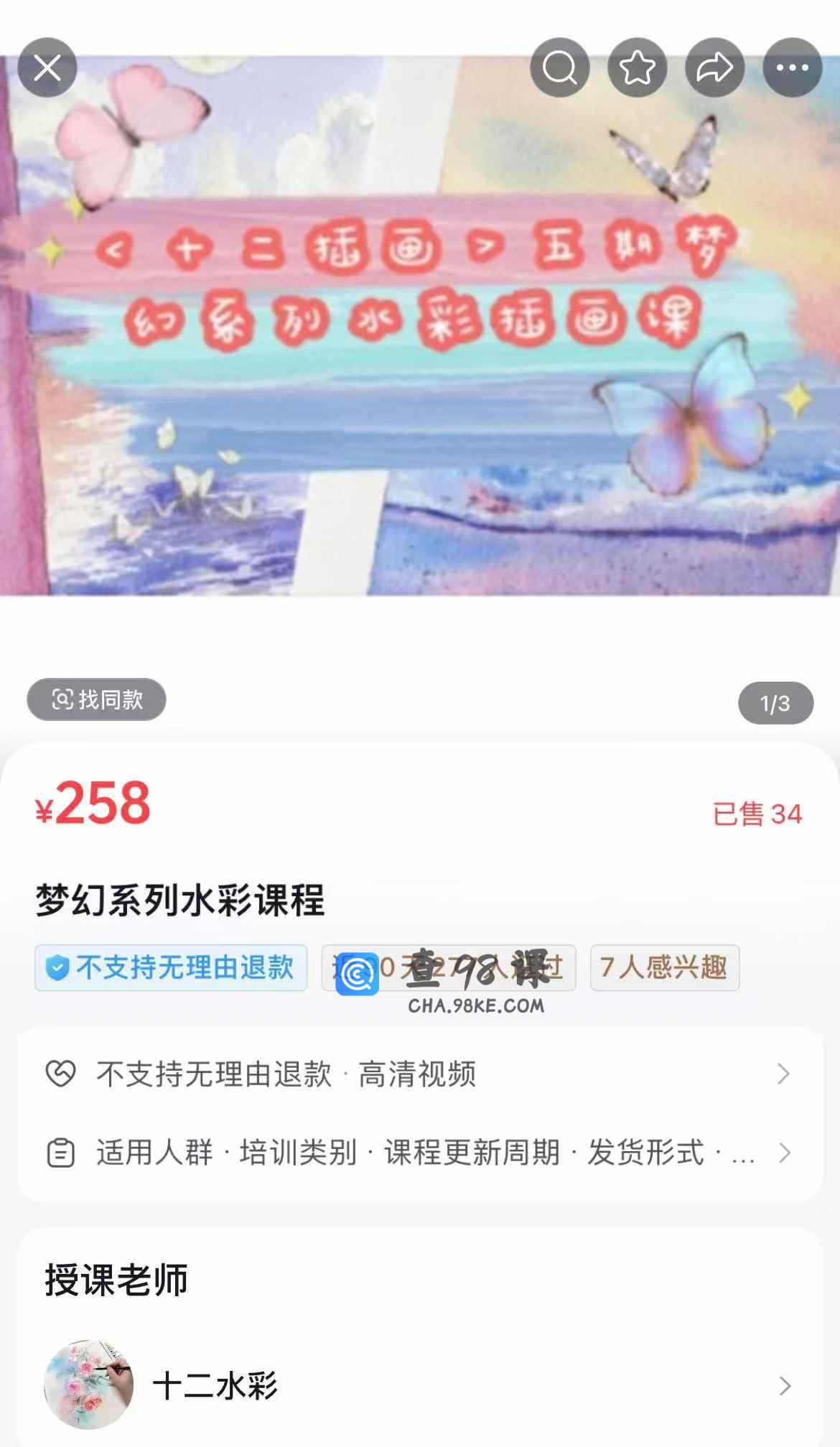
Task: Open the 适用人群 · 培训类别 details row
Action: tap(419, 1153)
